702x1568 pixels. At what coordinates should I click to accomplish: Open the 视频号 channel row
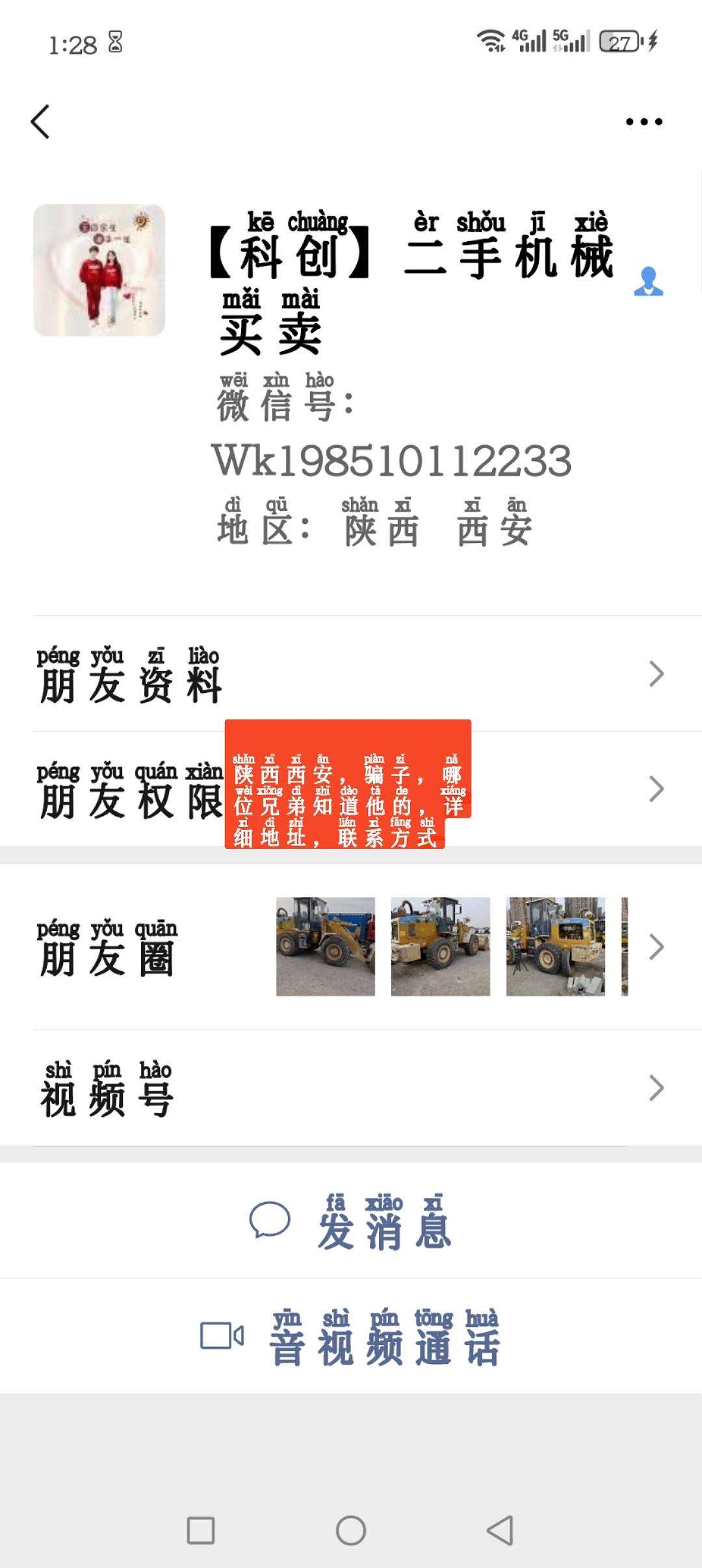tap(351, 1088)
